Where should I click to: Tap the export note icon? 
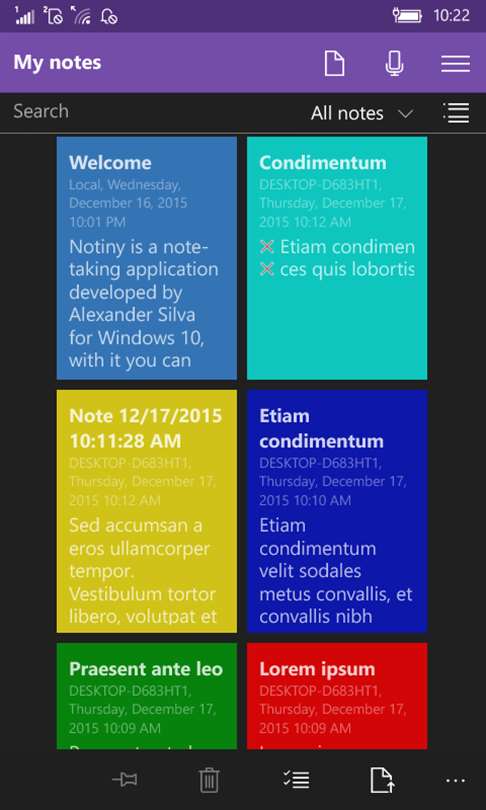[x=381, y=780]
